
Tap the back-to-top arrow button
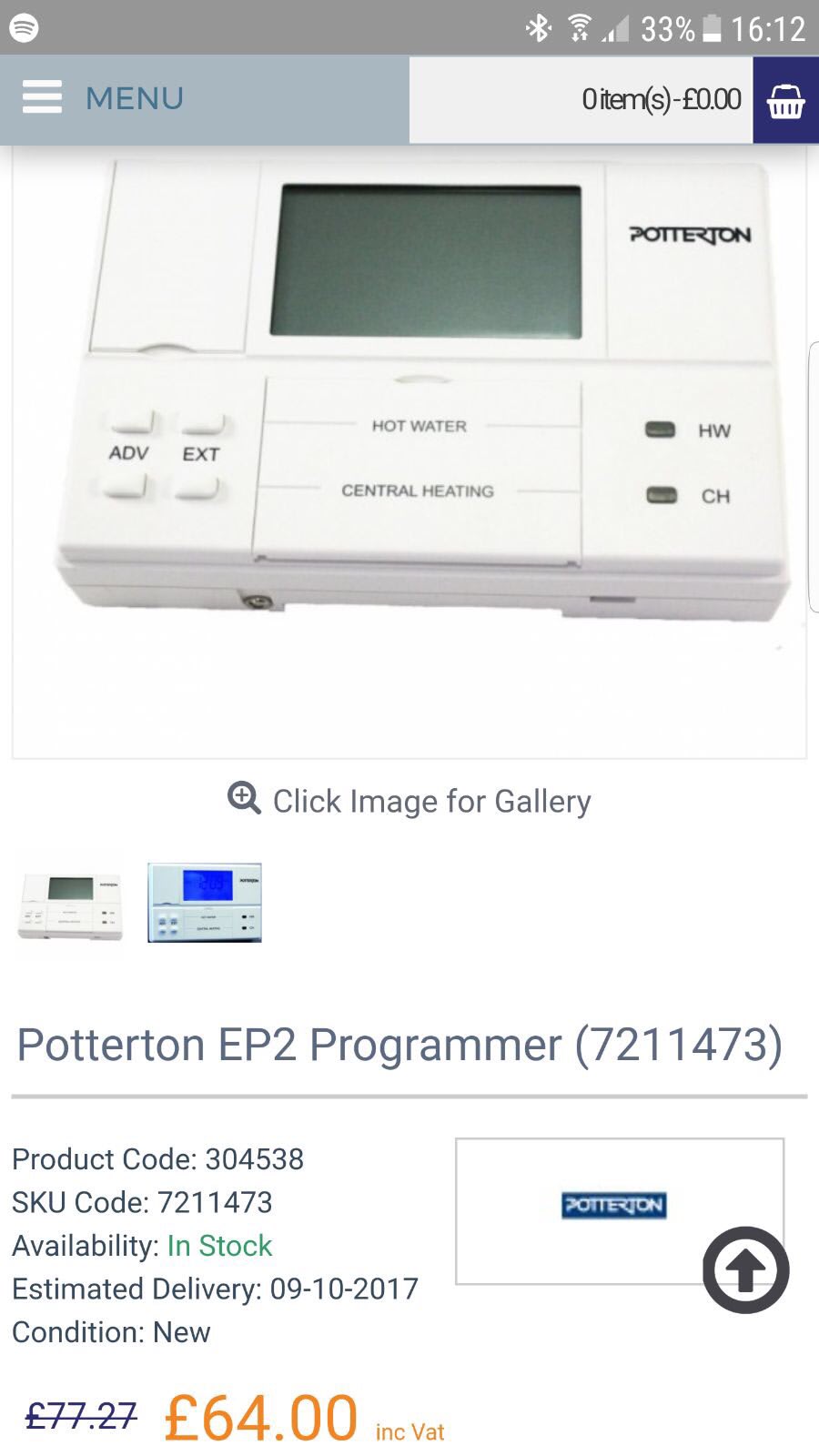745,1269
